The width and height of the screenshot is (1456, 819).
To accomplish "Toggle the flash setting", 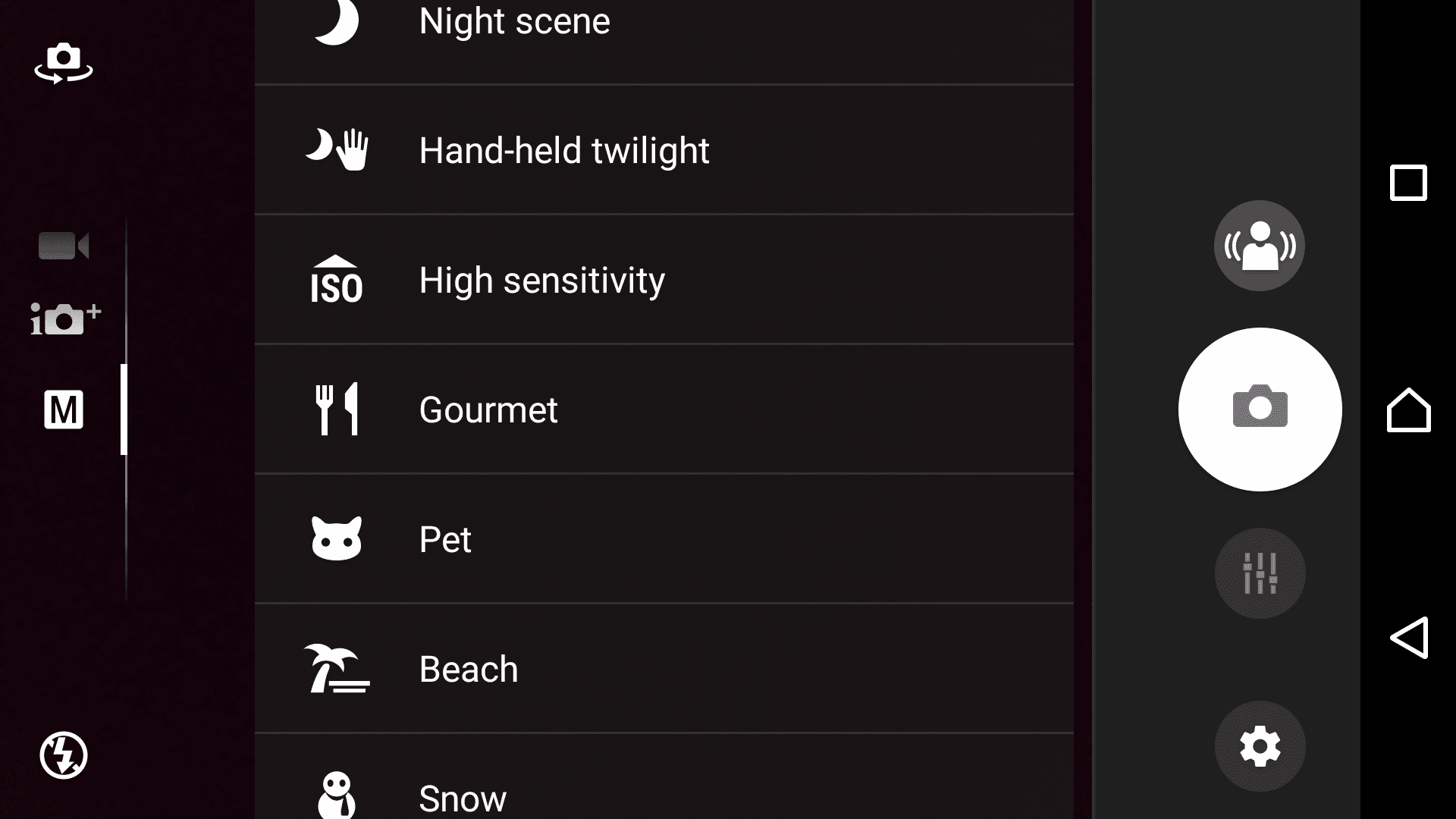I will [64, 755].
